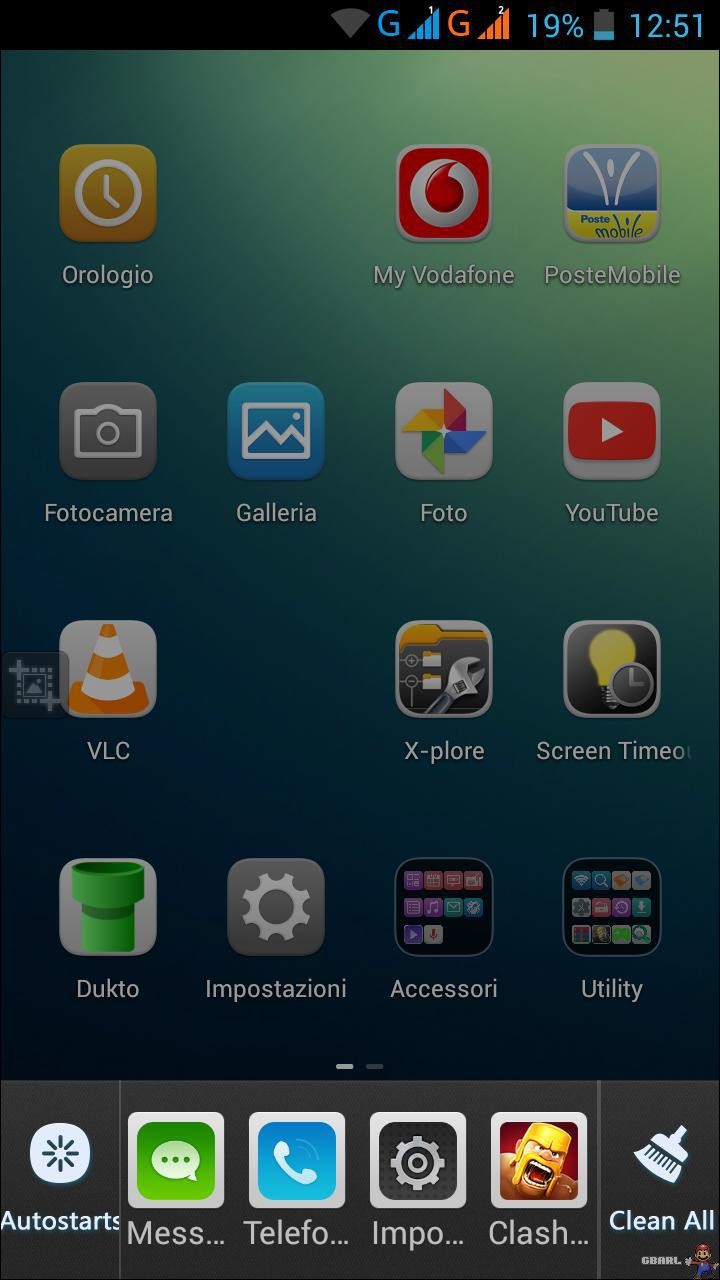Tap Clean All to clear recents

click(661, 1178)
